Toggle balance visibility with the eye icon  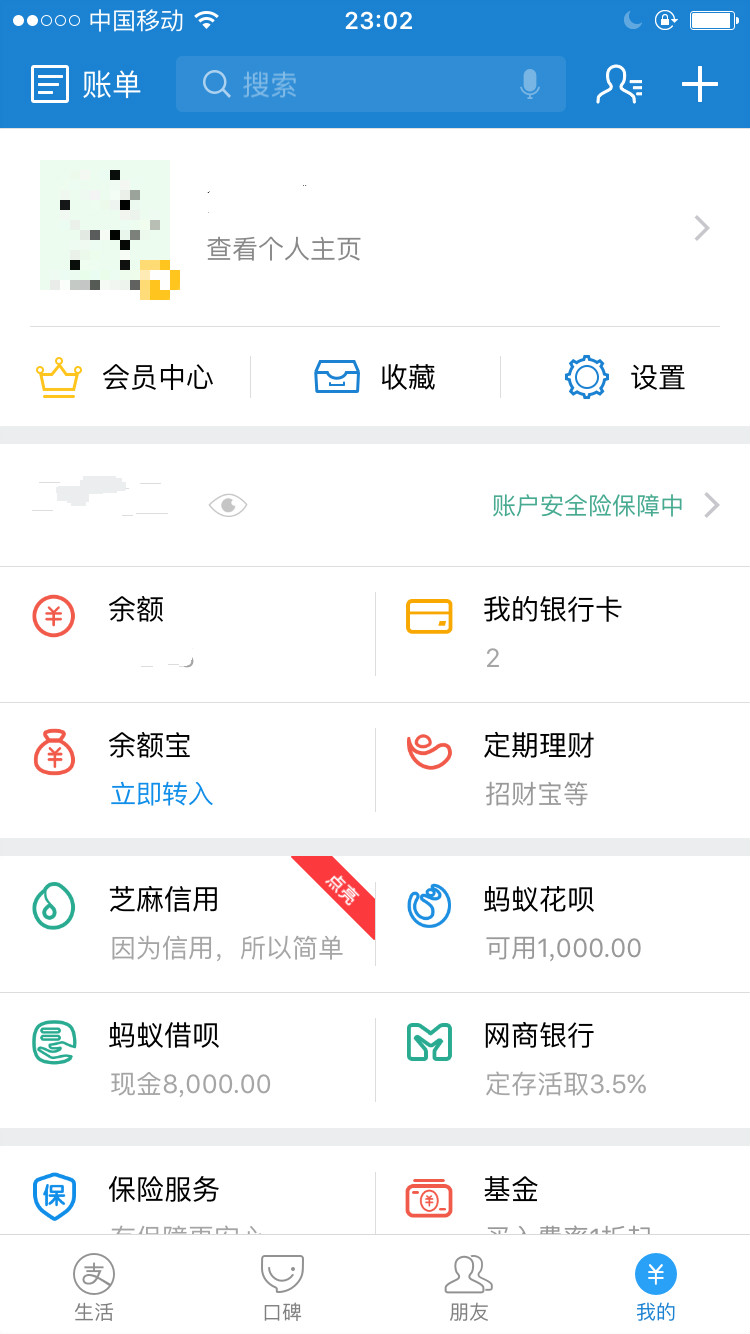(228, 505)
